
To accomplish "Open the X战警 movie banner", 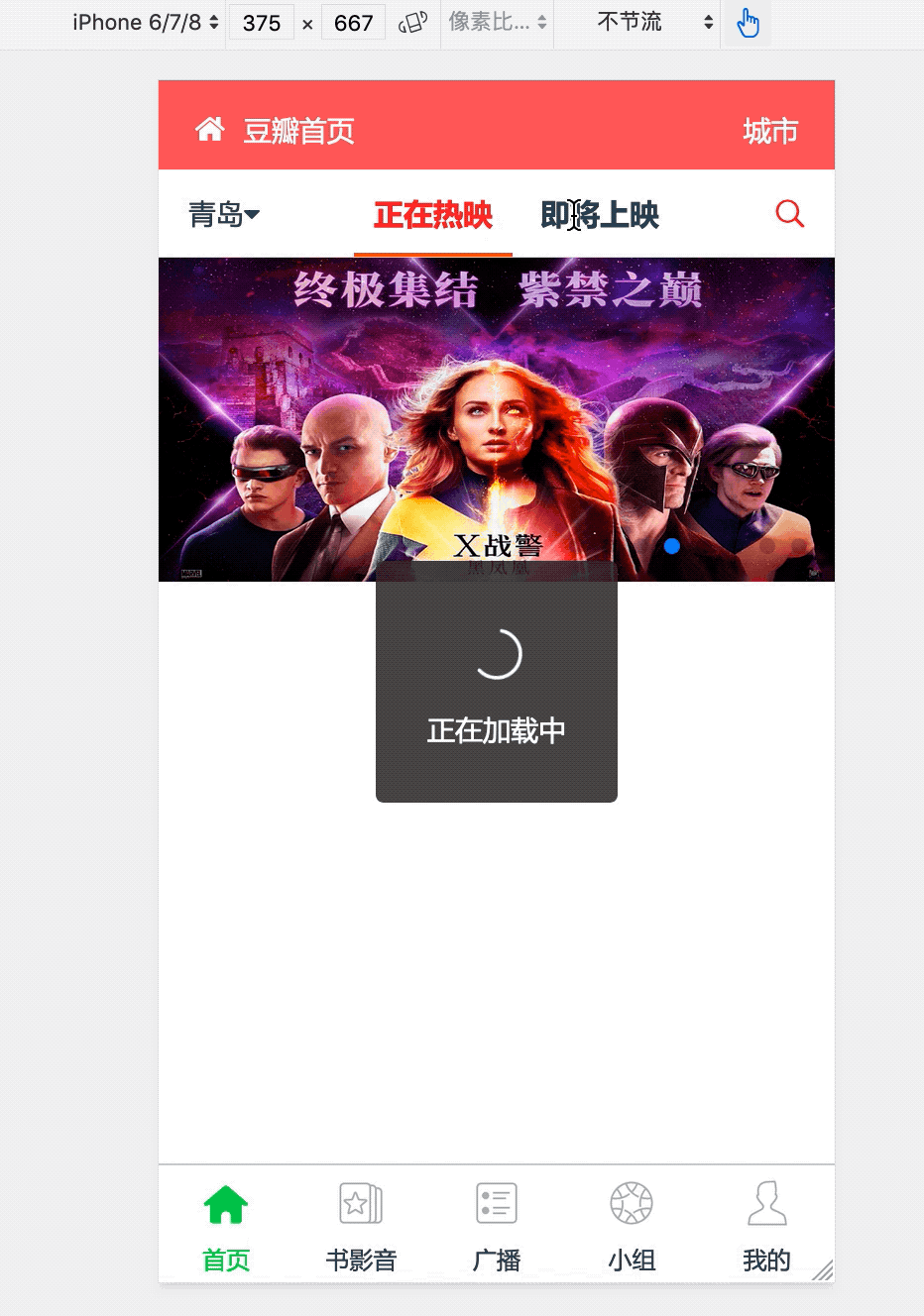I will (496, 418).
